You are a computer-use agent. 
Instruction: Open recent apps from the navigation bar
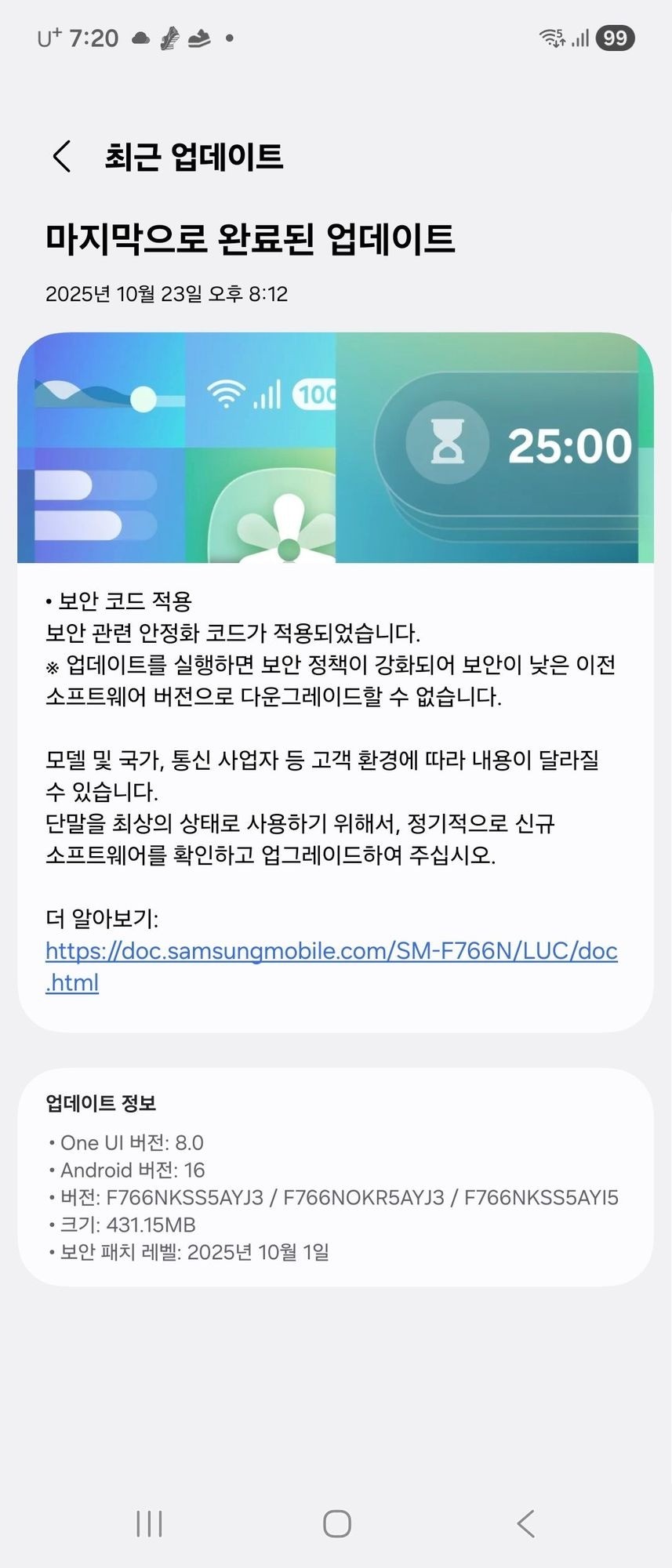149,1524
